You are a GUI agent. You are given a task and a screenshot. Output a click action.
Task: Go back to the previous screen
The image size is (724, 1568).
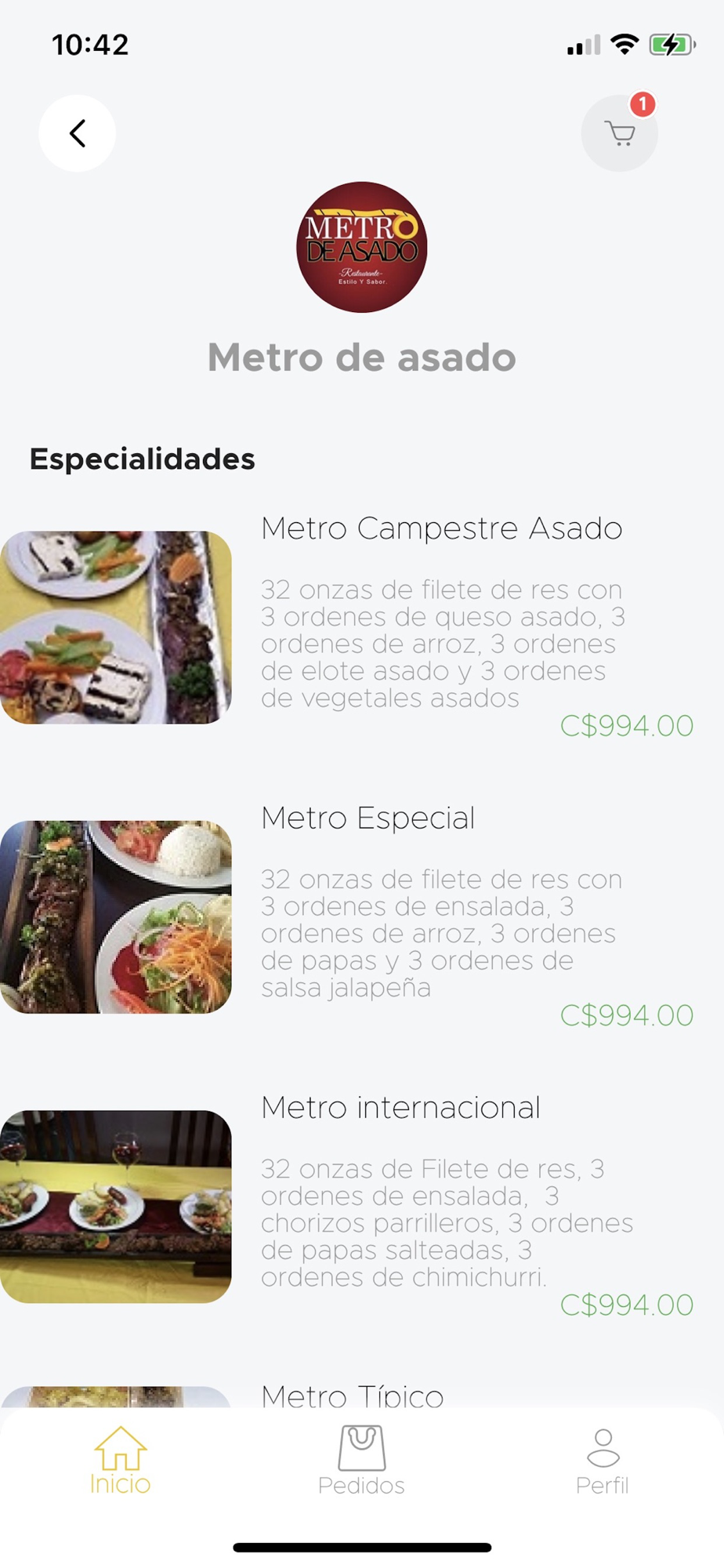click(x=77, y=133)
